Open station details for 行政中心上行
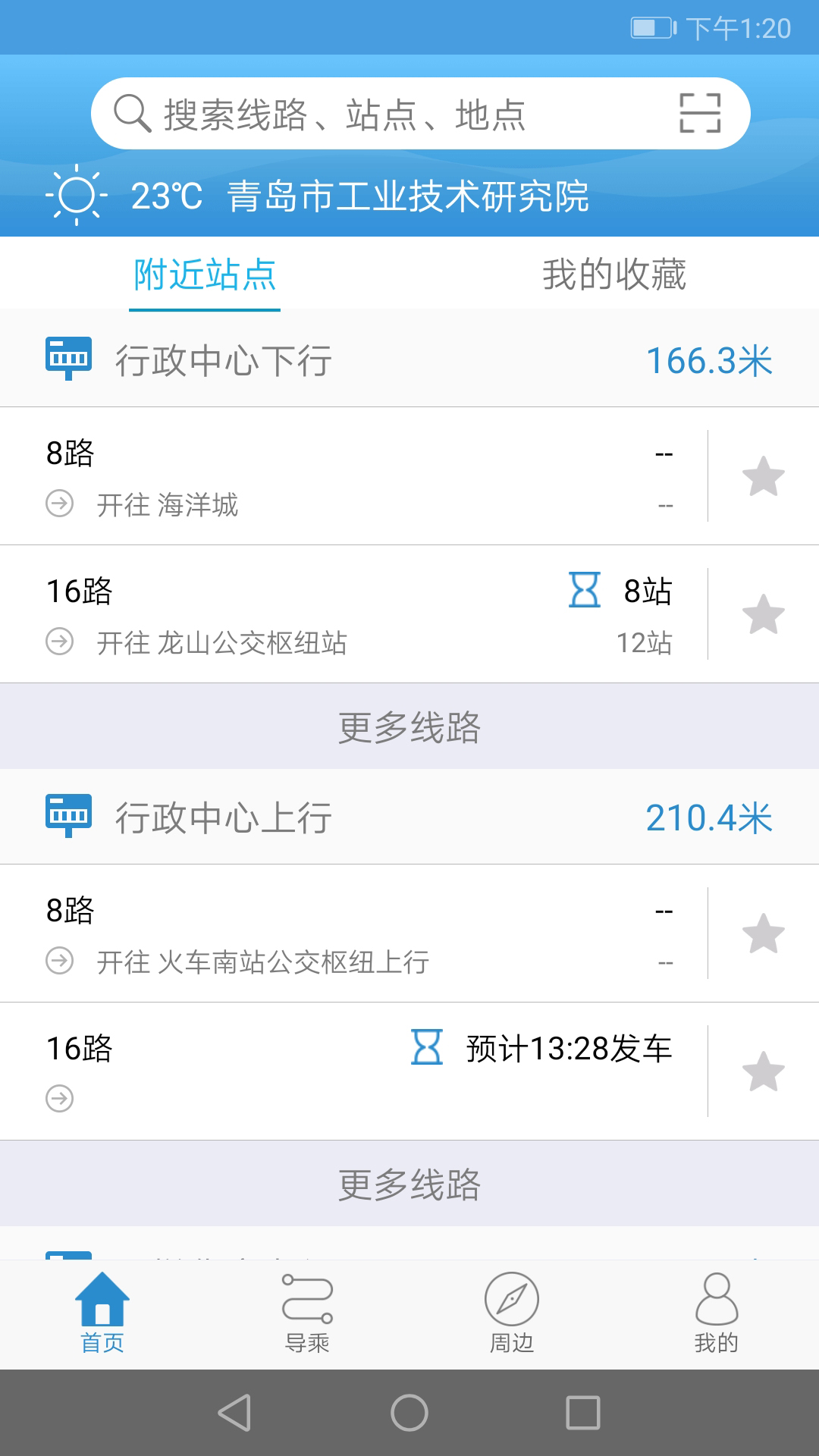The height and width of the screenshot is (1456, 819). tap(227, 817)
